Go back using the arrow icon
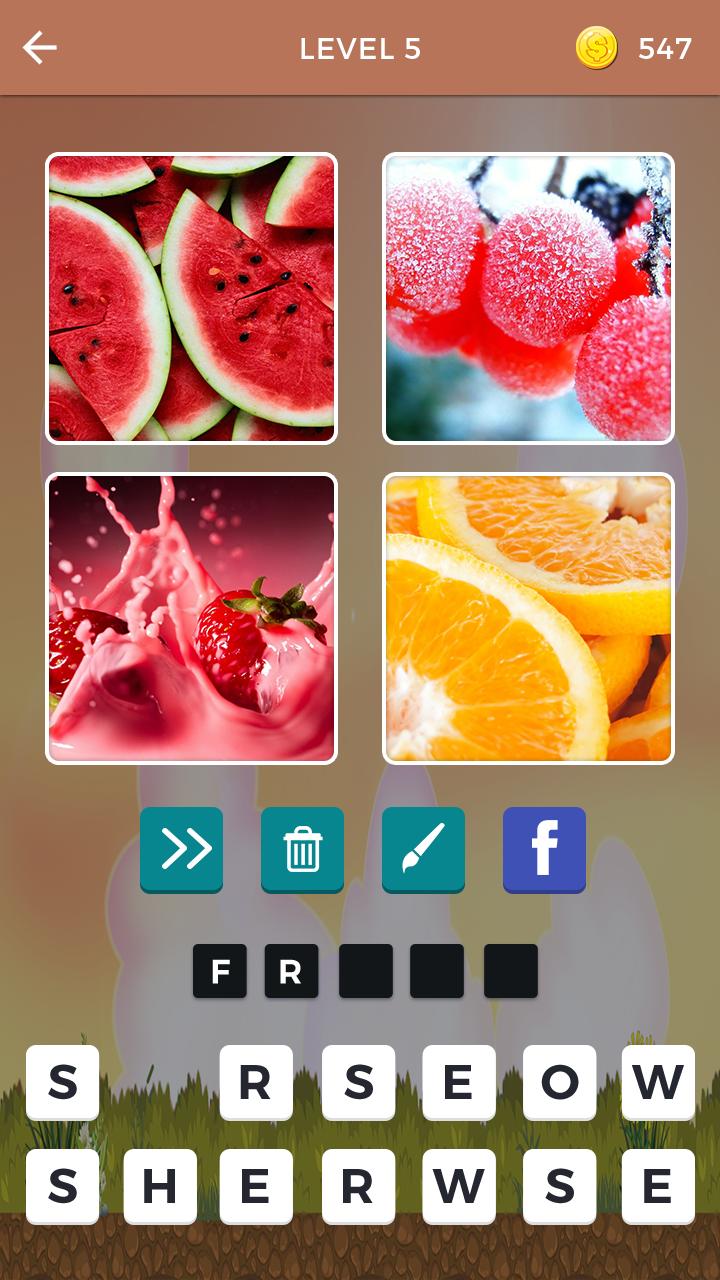720x1280 pixels. 40,48
